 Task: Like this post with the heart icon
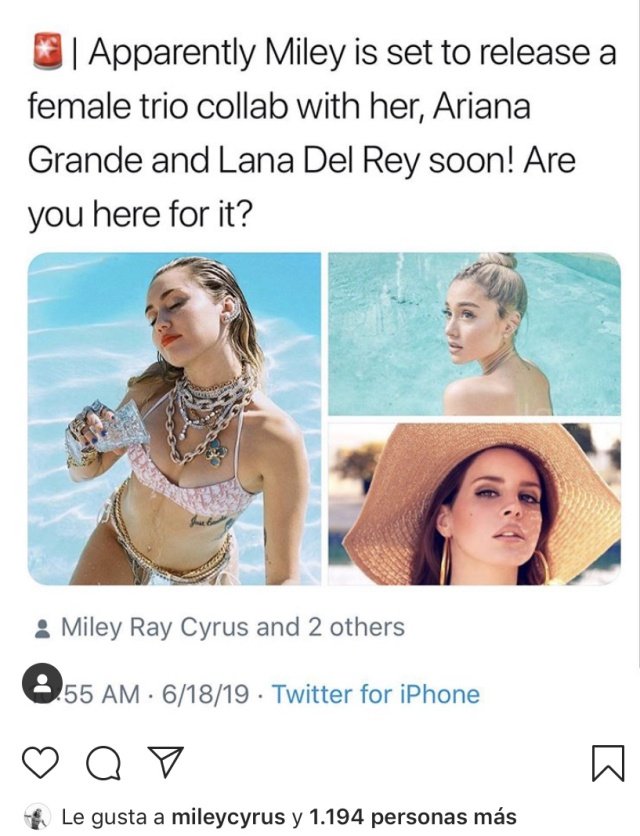[x=38, y=764]
